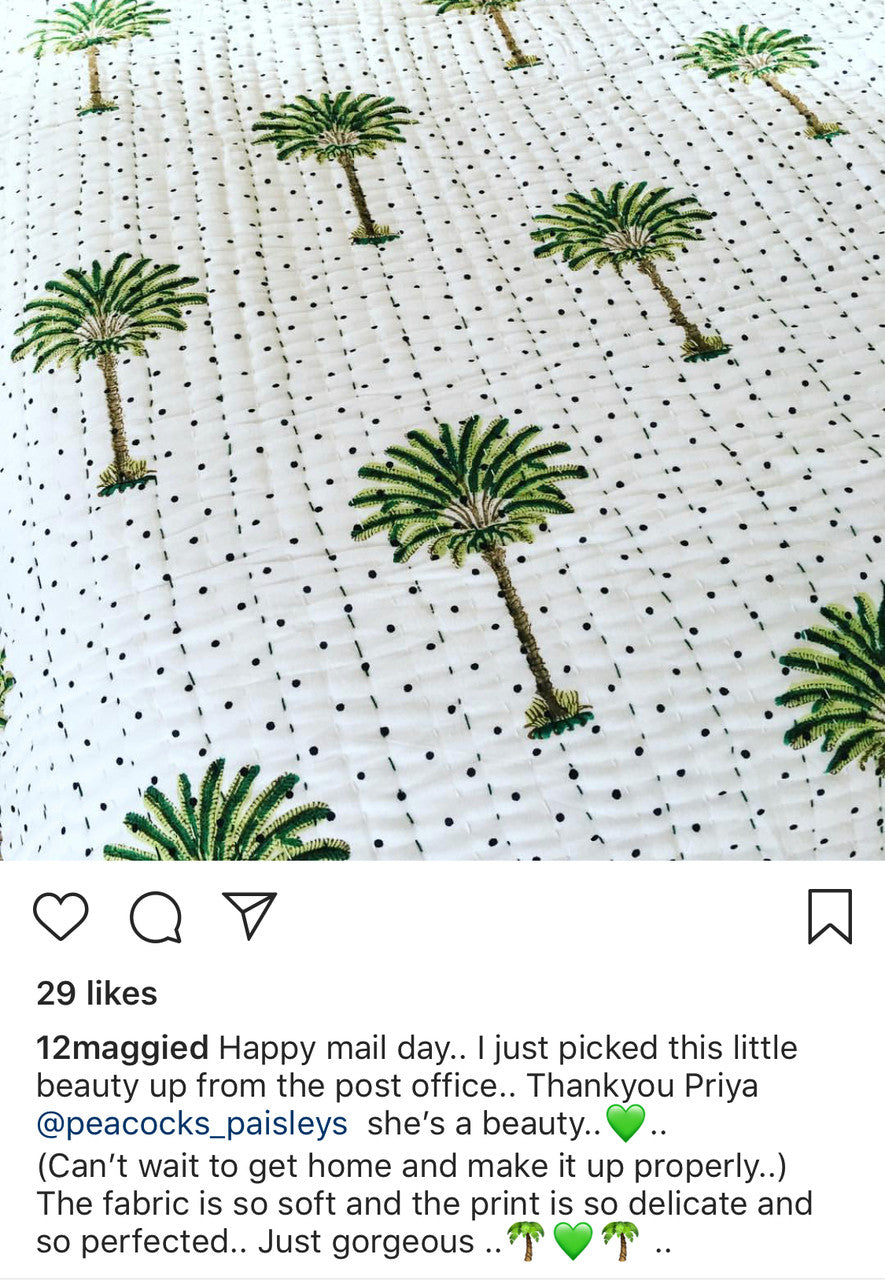Visit the @peacocks_paisleys mention
Image resolution: width=885 pixels, height=1280 pixels.
(x=192, y=1123)
